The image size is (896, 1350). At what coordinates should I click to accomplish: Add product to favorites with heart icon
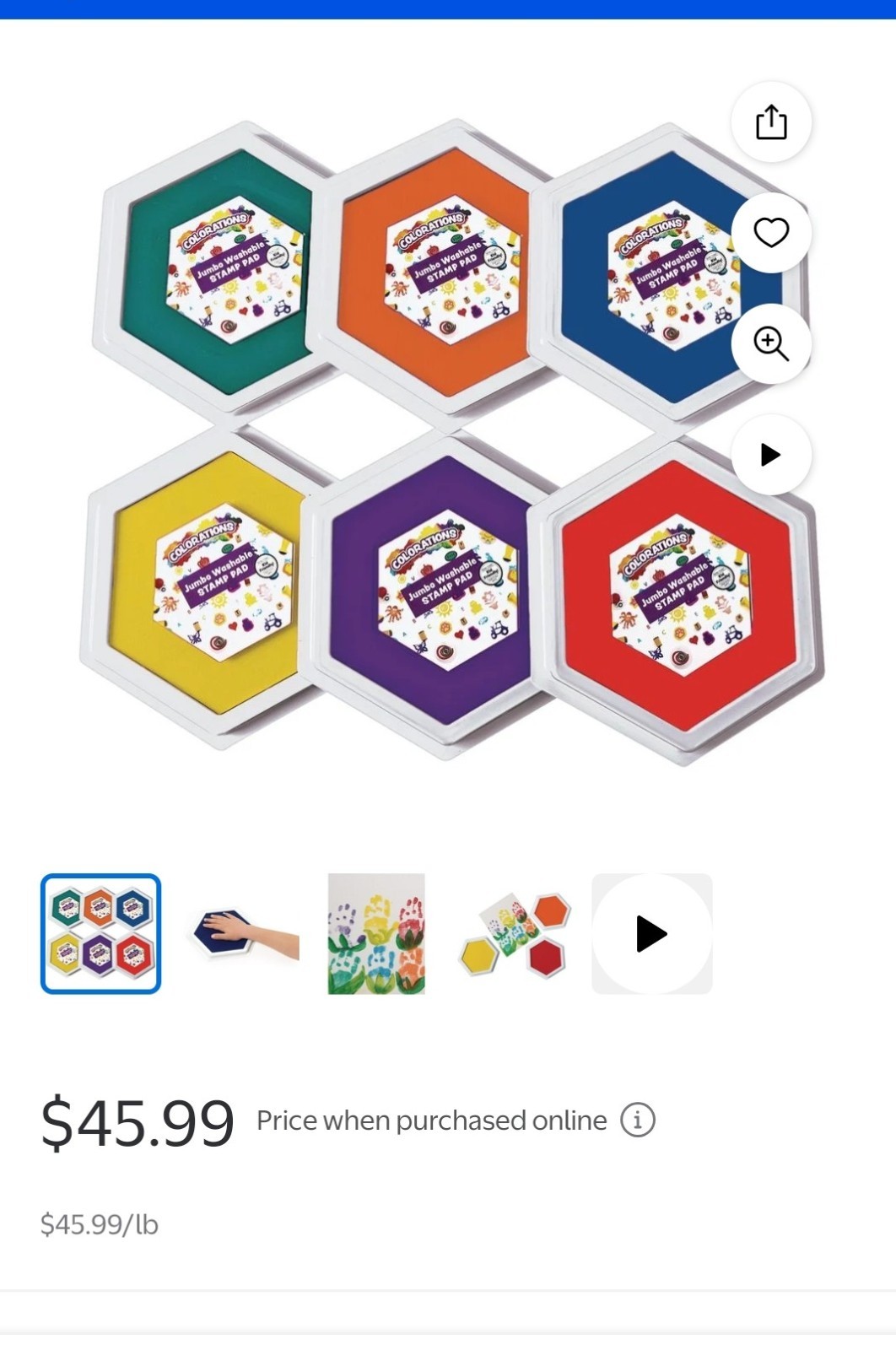click(770, 232)
